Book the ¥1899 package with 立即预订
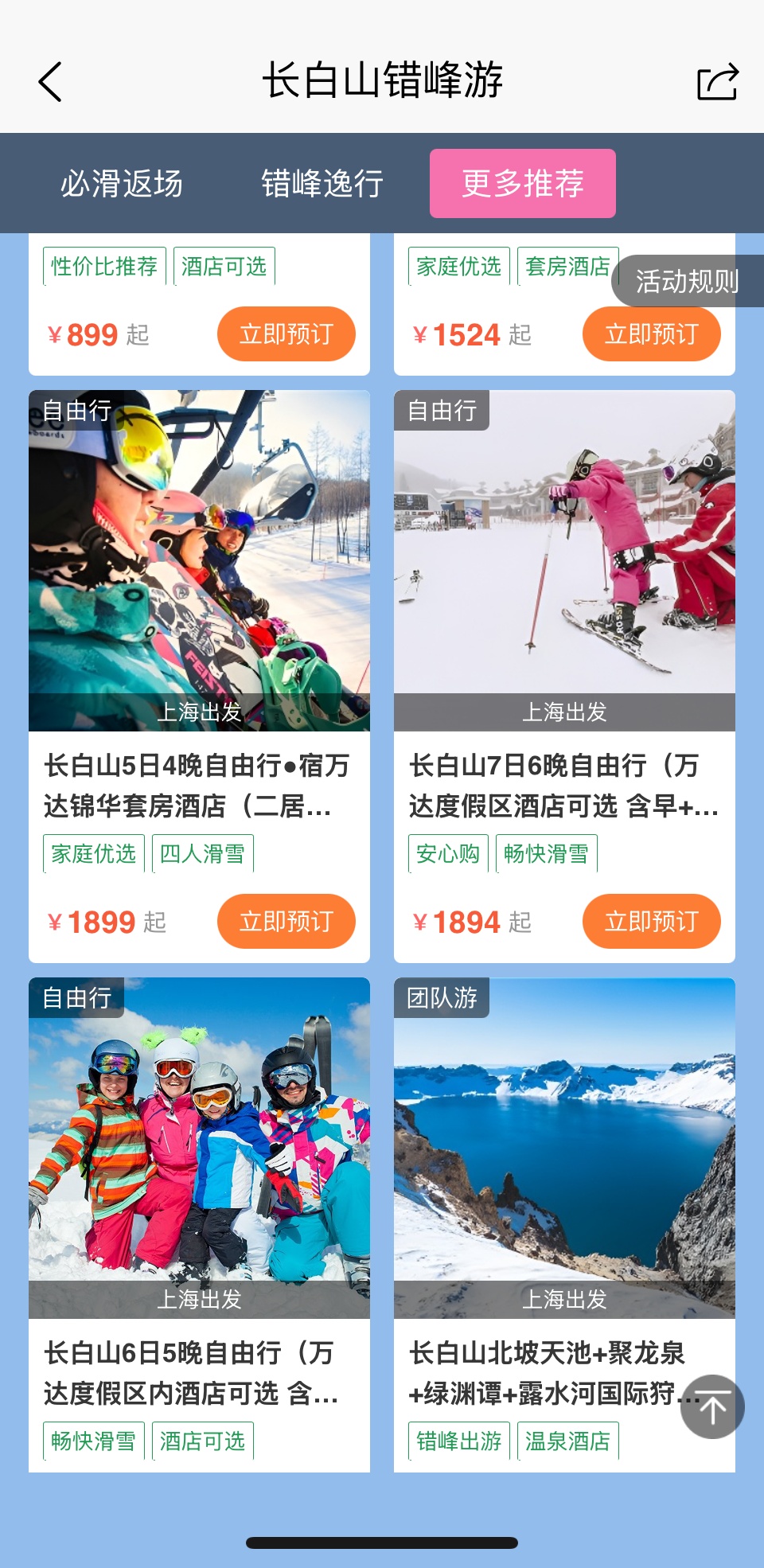Viewport: 764px width, 1568px height. coord(286,921)
